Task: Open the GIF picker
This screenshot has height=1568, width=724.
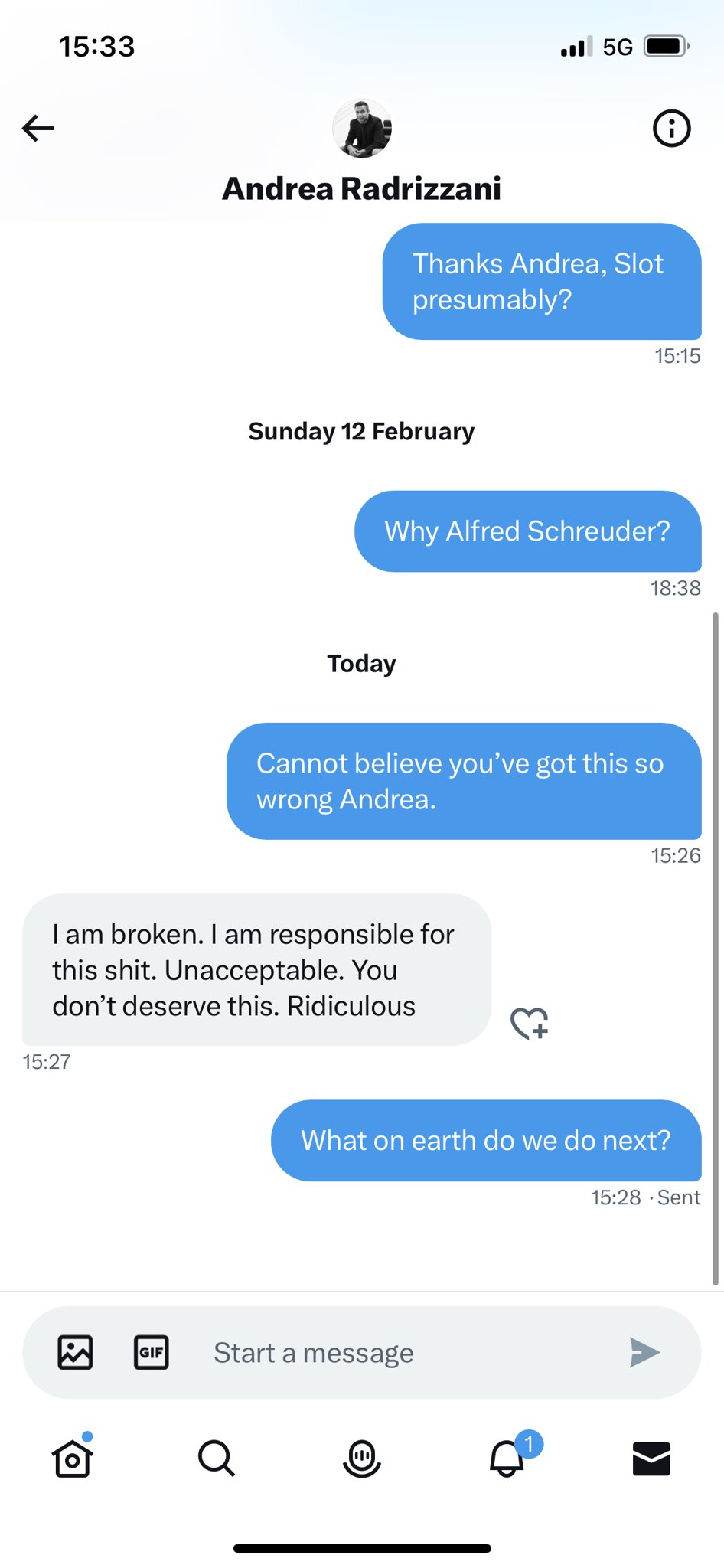Action: tap(152, 1352)
